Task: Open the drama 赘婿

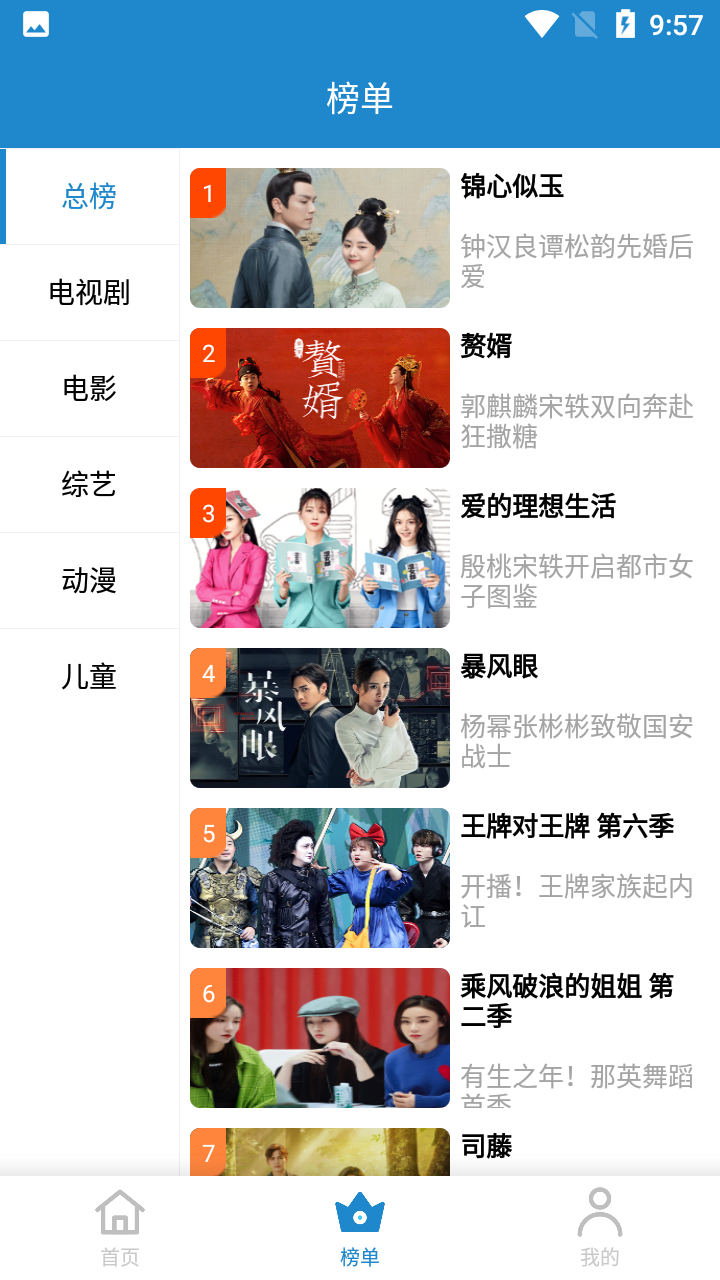Action: 450,398
